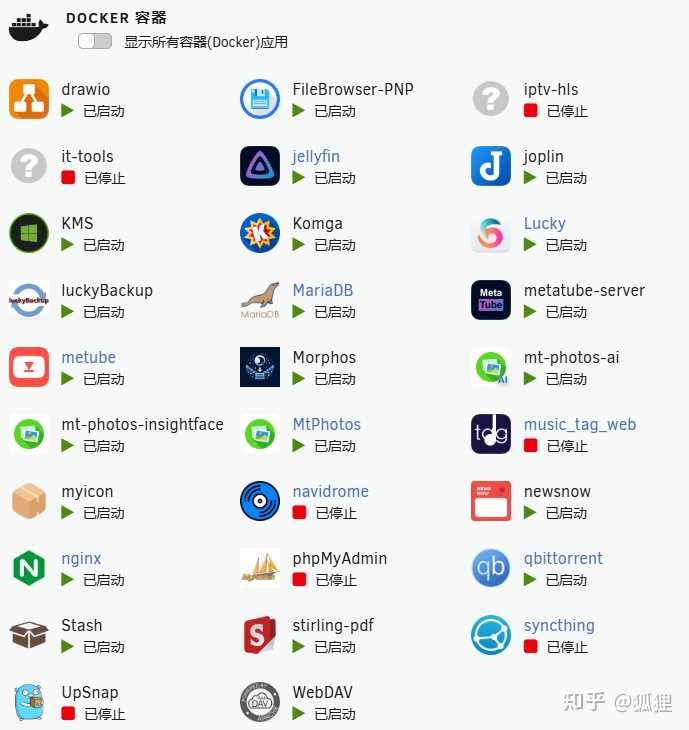Viewport: 689px width, 730px height.
Task: Select the stirling-pdf container
Action: [x=332, y=626]
